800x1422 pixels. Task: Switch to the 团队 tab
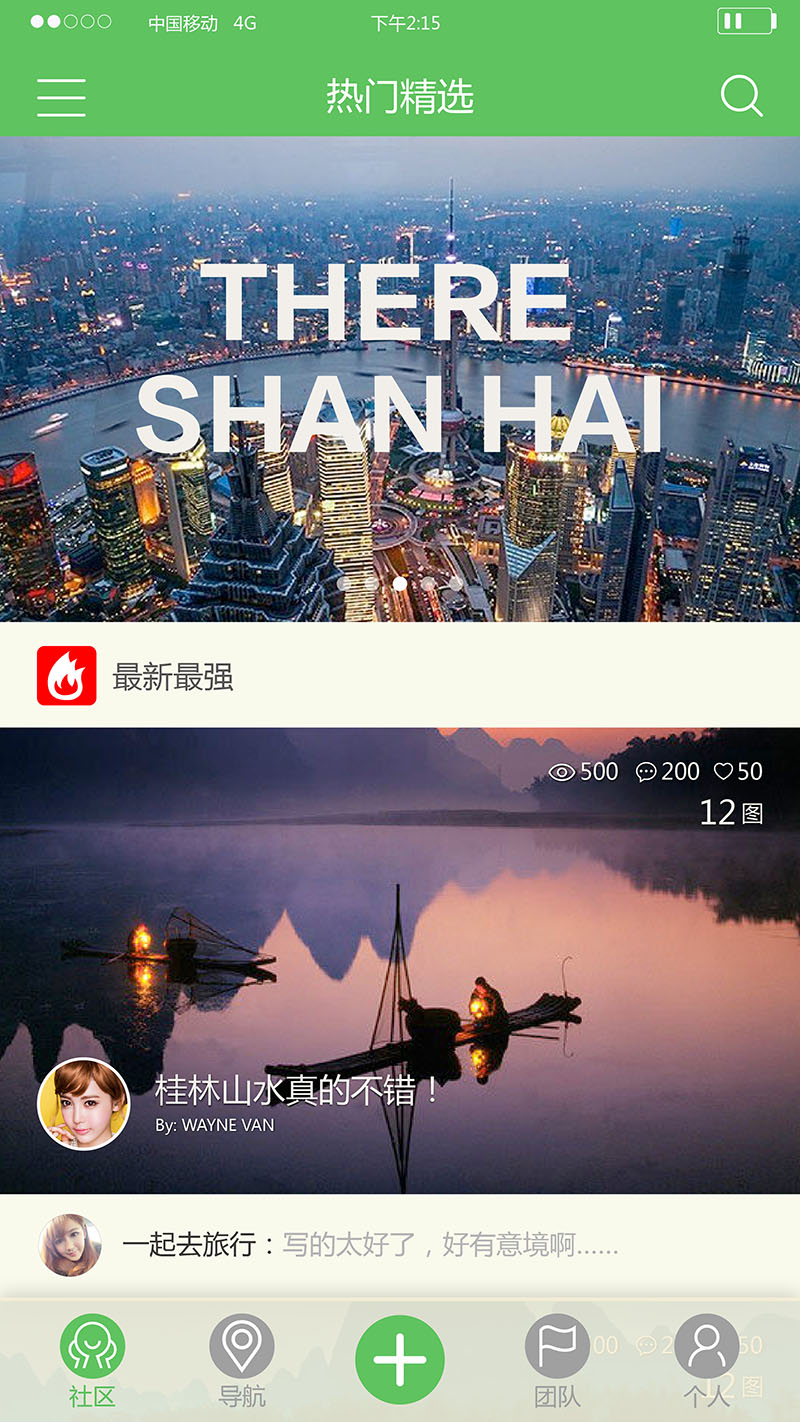point(557,1360)
